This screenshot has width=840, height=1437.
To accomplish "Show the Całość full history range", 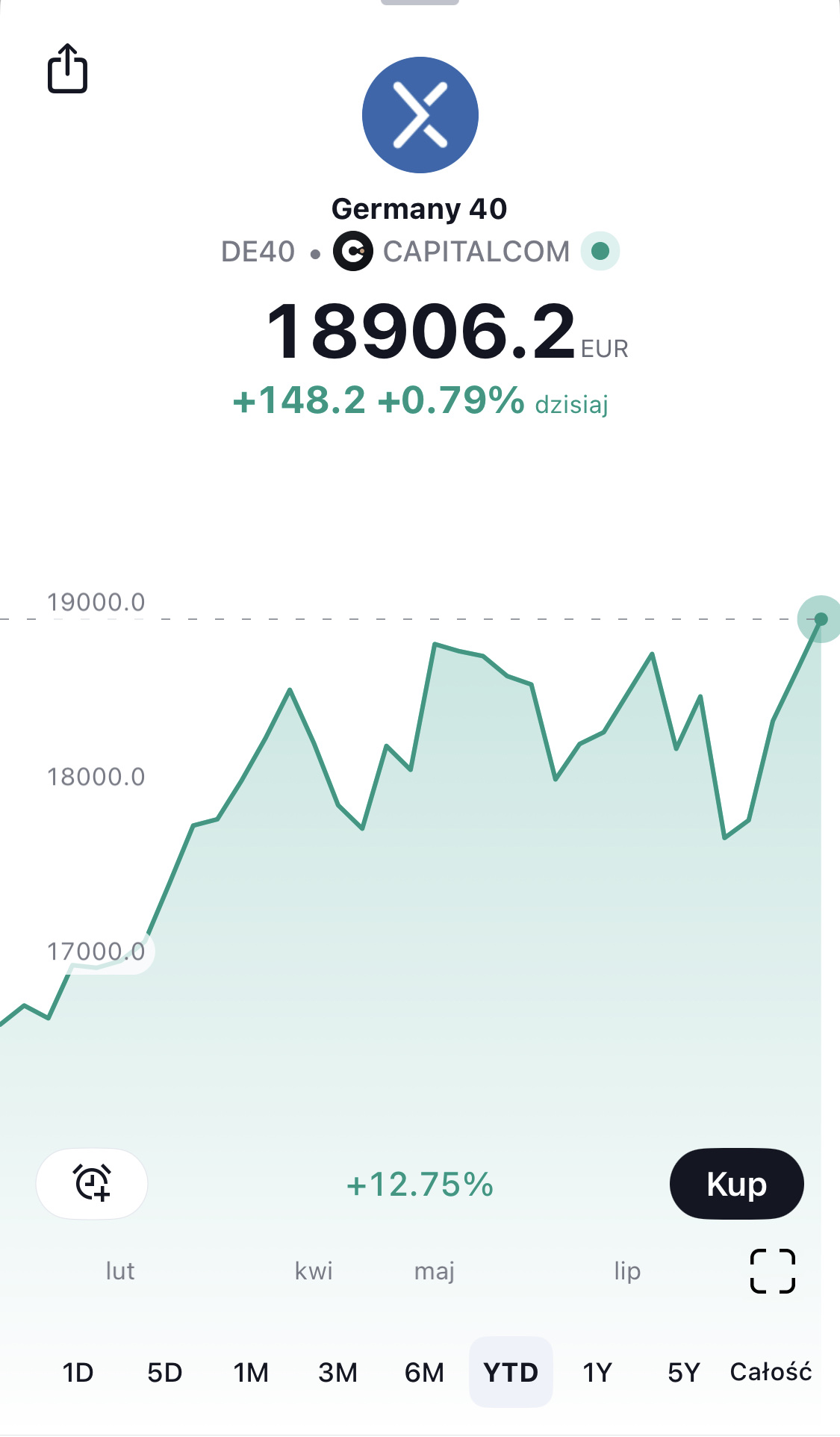I will (x=771, y=1372).
